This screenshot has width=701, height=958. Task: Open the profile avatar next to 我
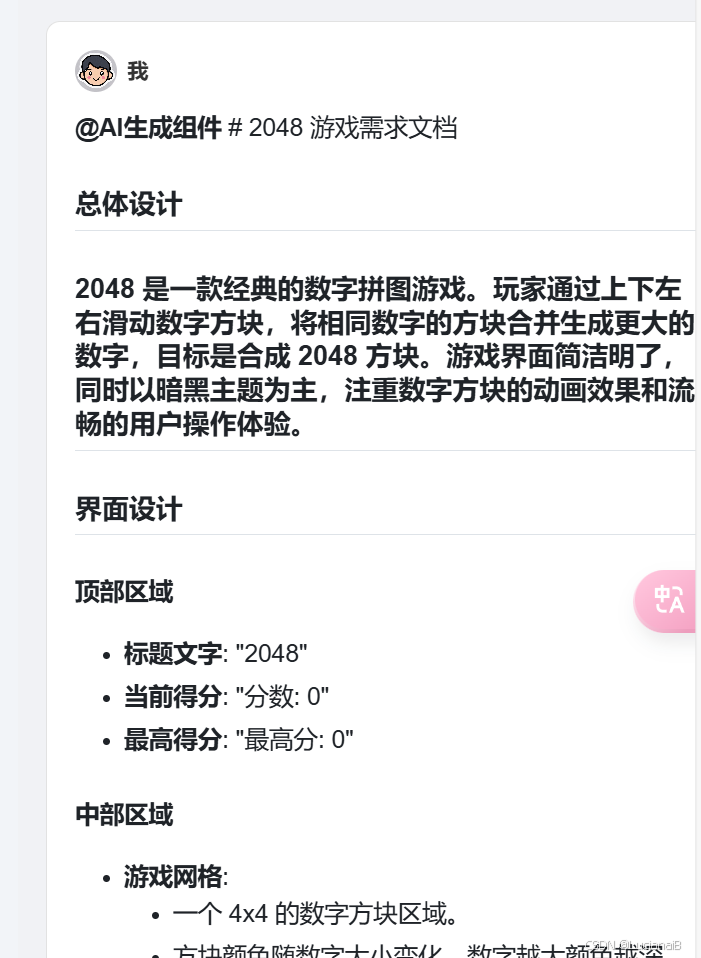[96, 71]
